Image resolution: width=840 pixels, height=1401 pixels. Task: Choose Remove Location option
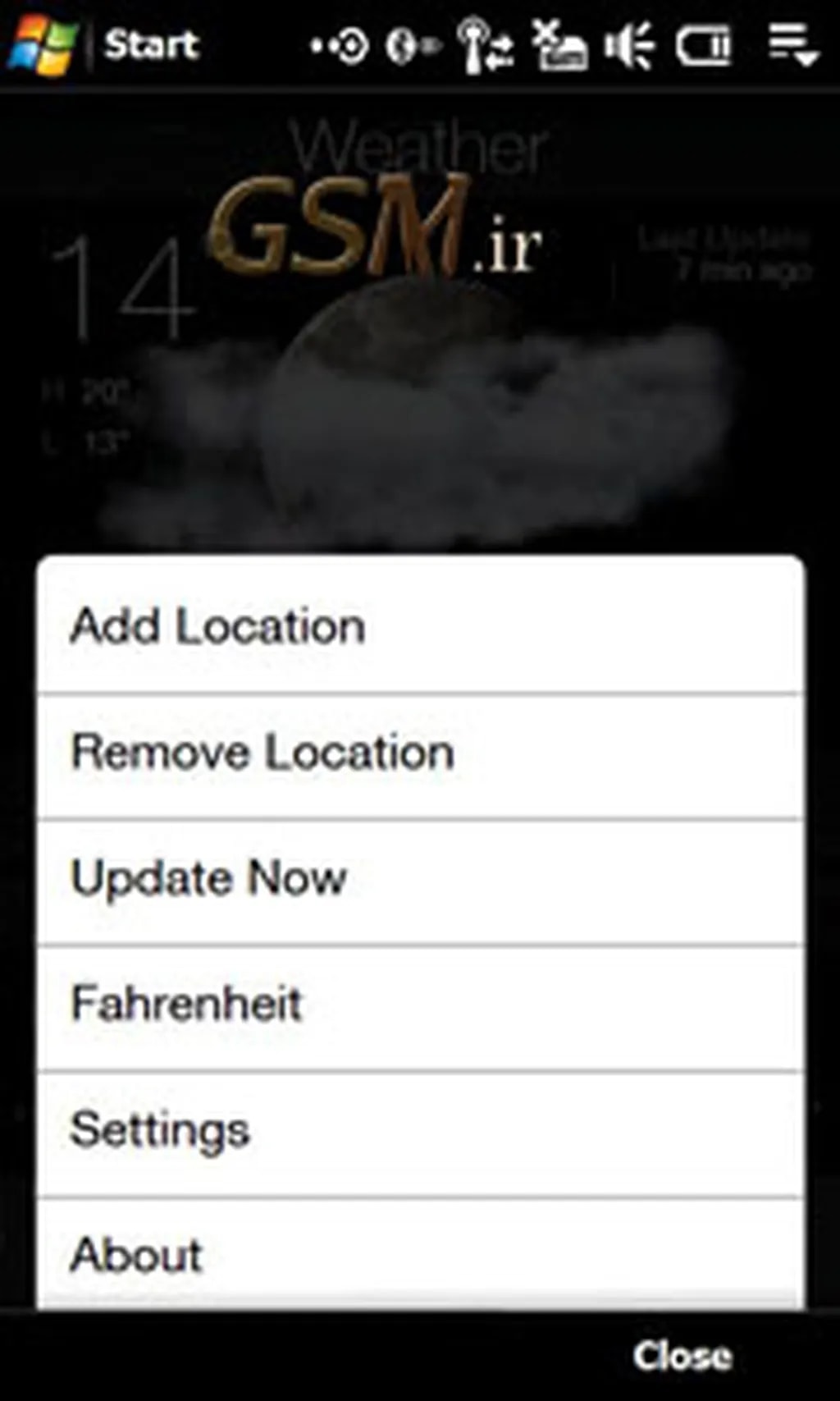(x=420, y=753)
